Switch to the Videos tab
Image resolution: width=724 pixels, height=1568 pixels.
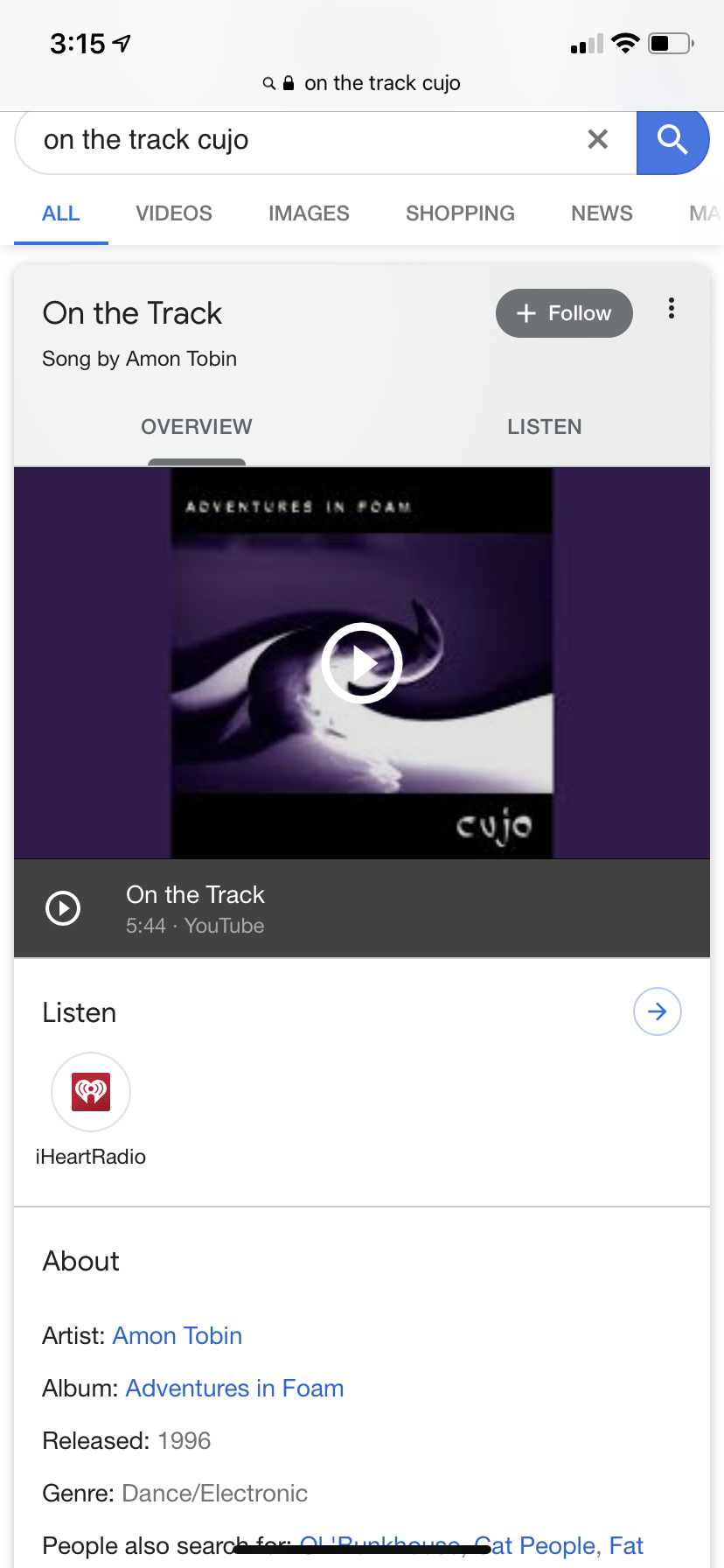(x=174, y=213)
